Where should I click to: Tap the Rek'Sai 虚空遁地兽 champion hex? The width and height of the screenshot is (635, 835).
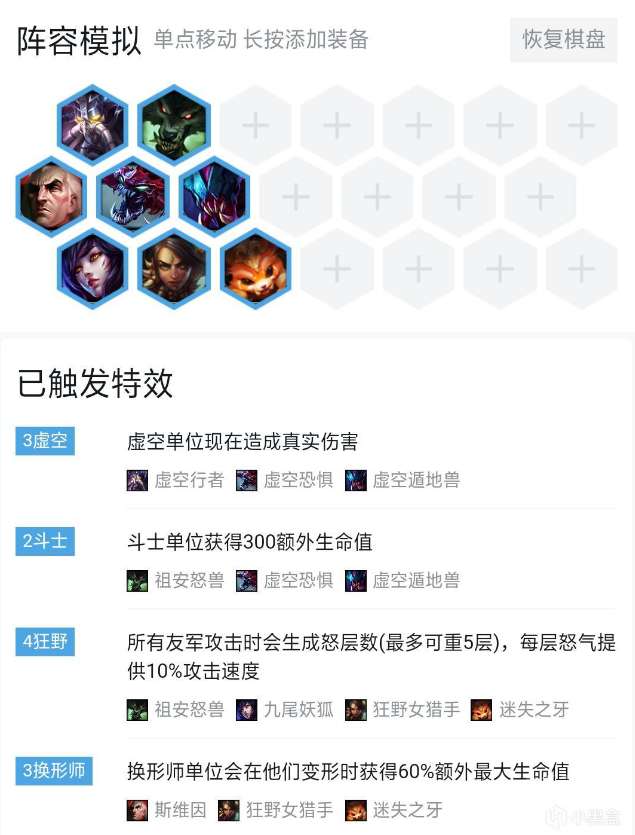pyautogui.click(x=214, y=196)
